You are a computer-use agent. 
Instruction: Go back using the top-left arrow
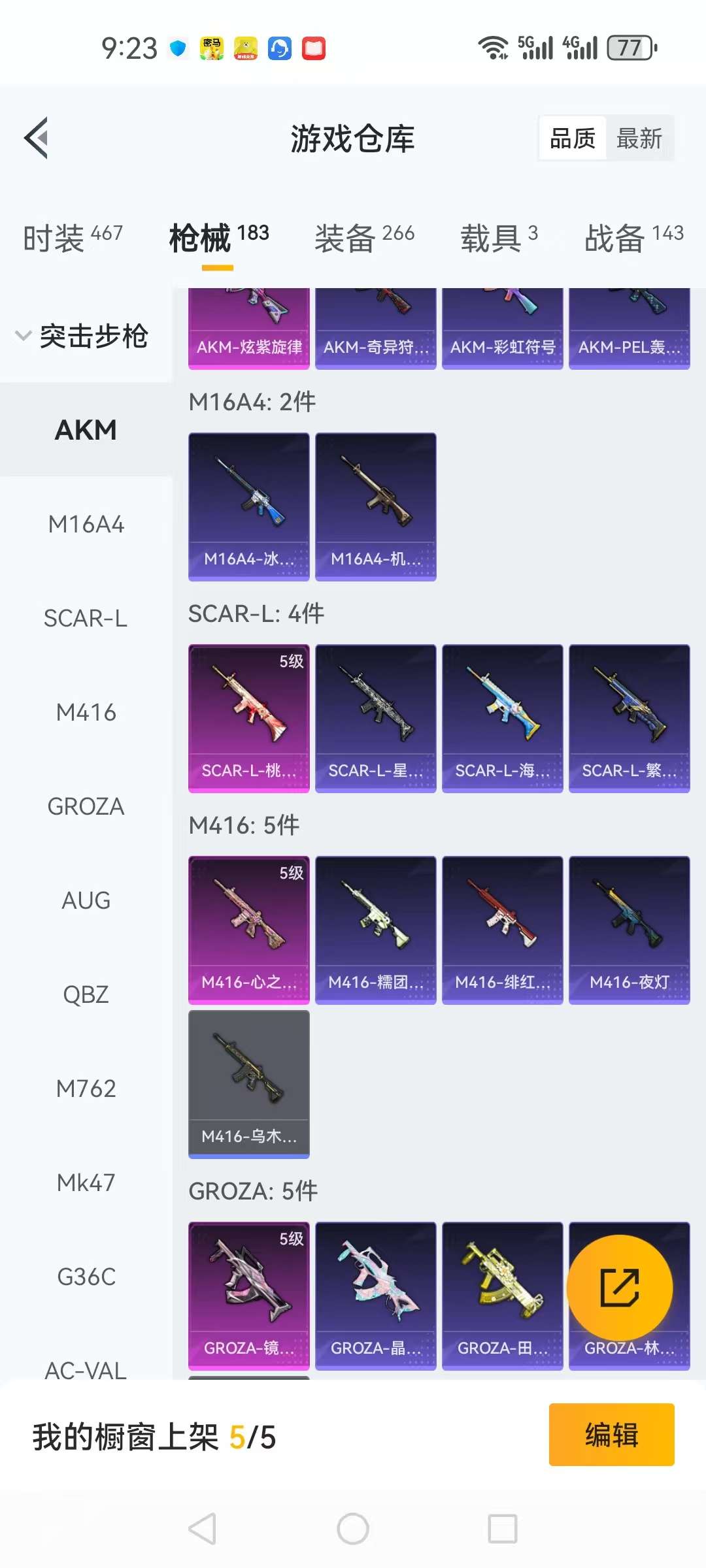pos(37,138)
